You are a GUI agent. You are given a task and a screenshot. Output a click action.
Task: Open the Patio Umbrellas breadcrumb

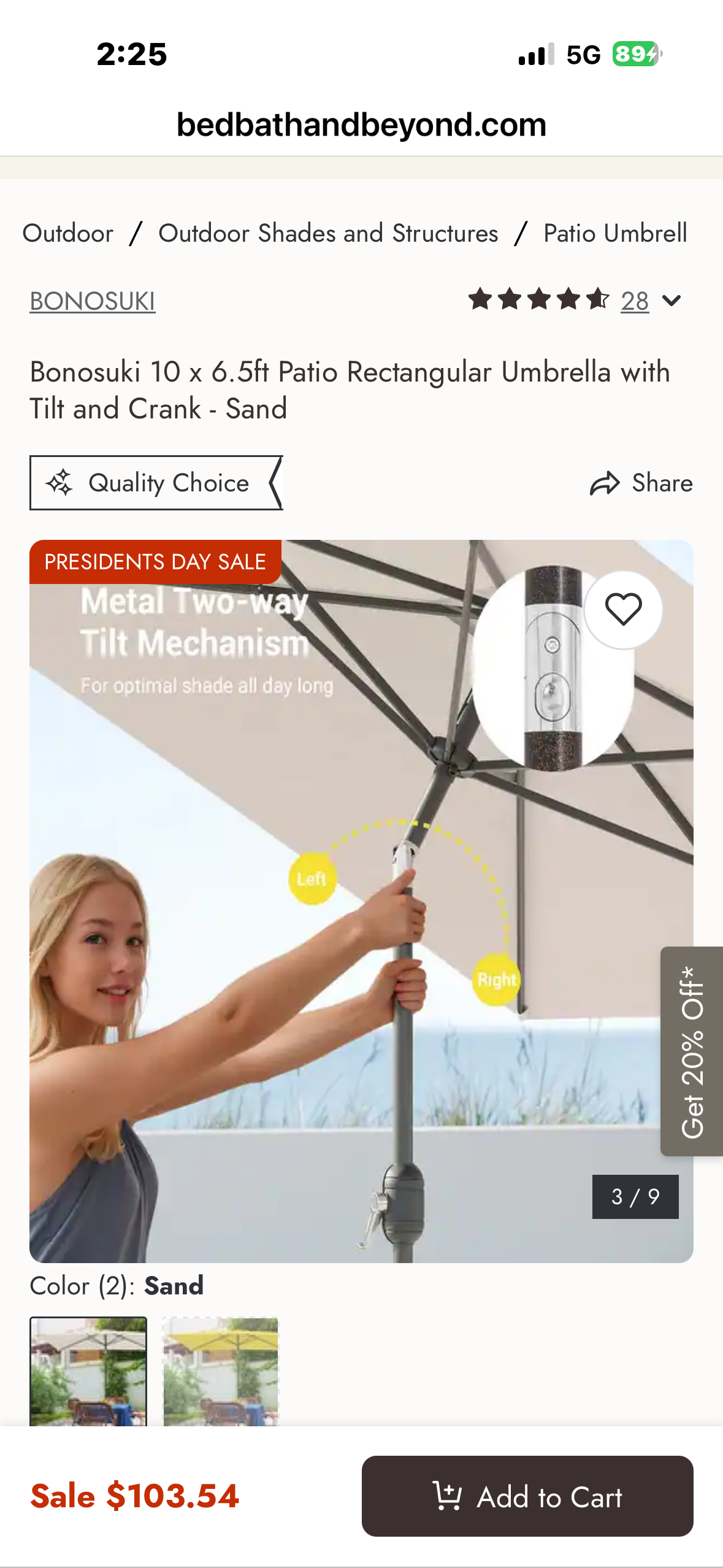click(614, 234)
